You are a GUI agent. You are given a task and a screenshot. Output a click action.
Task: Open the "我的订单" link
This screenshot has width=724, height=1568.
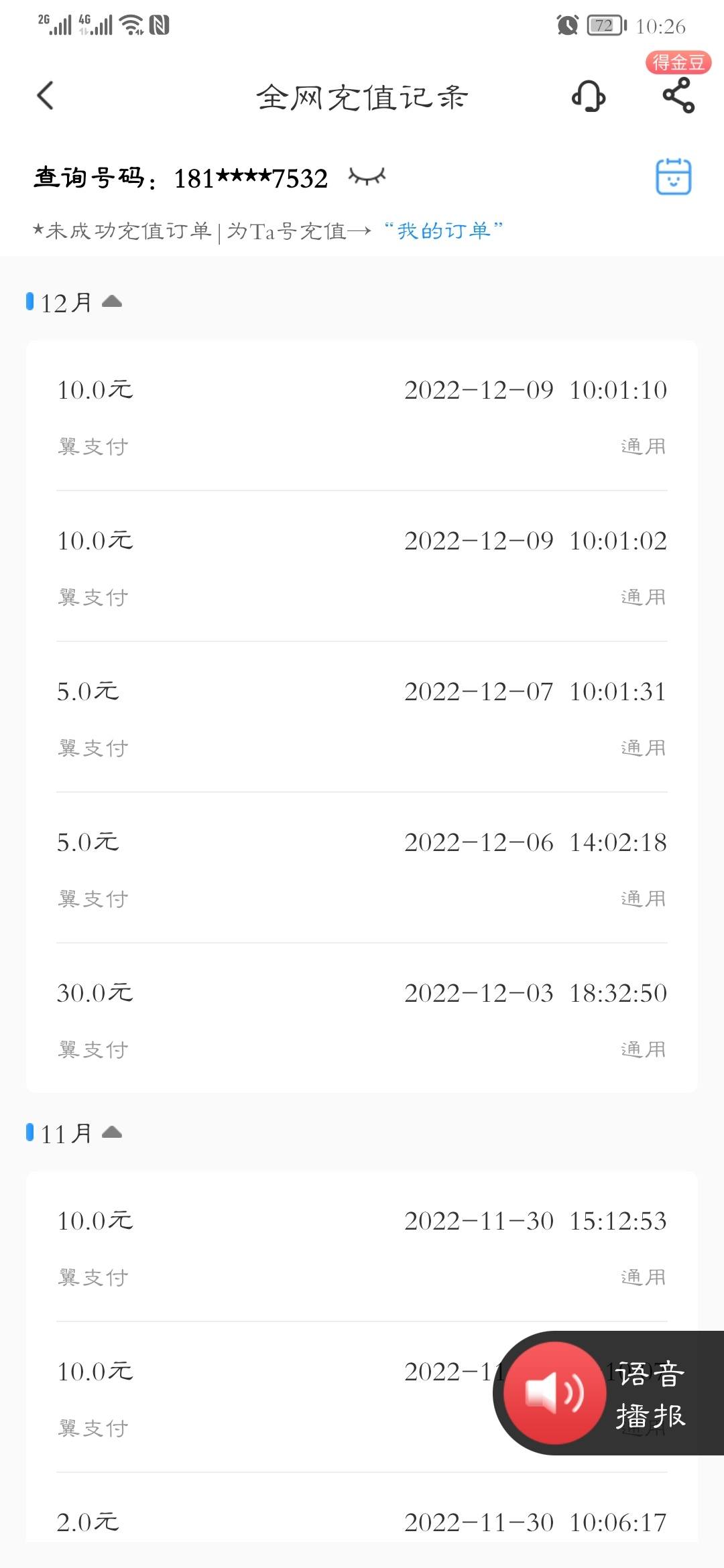443,231
